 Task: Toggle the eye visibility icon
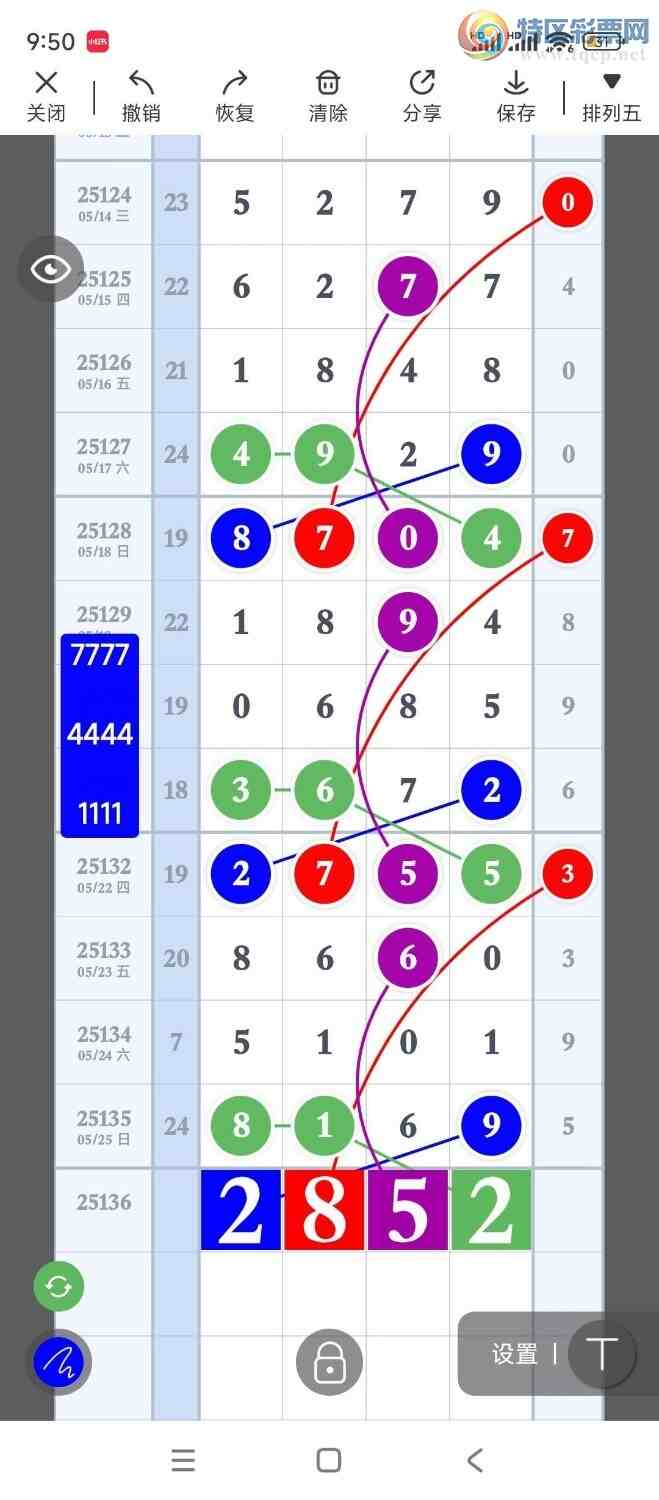50,269
